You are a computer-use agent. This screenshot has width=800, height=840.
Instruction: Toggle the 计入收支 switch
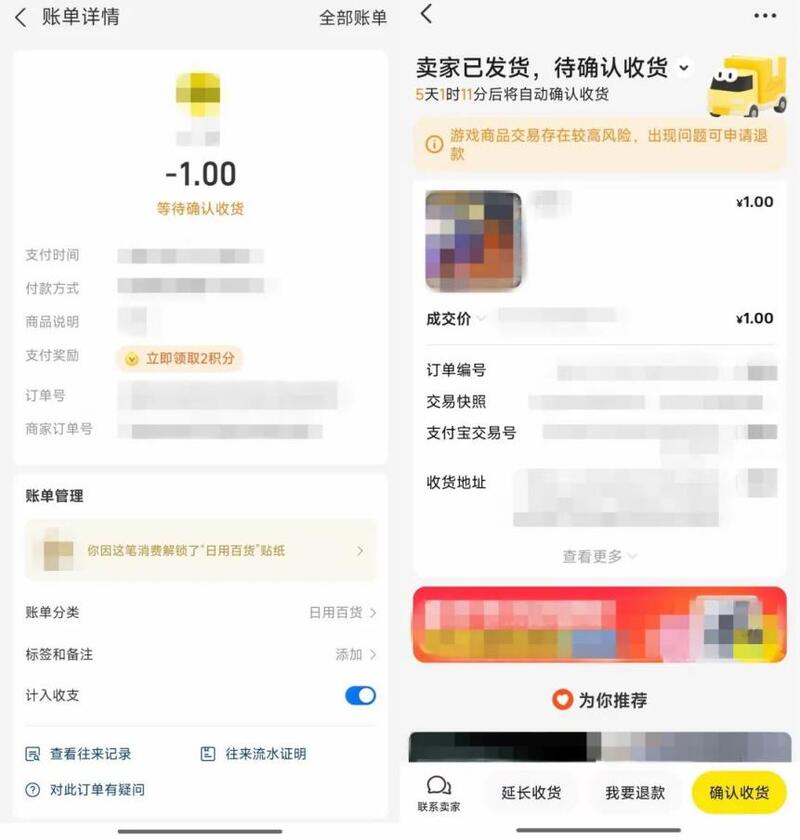360,695
